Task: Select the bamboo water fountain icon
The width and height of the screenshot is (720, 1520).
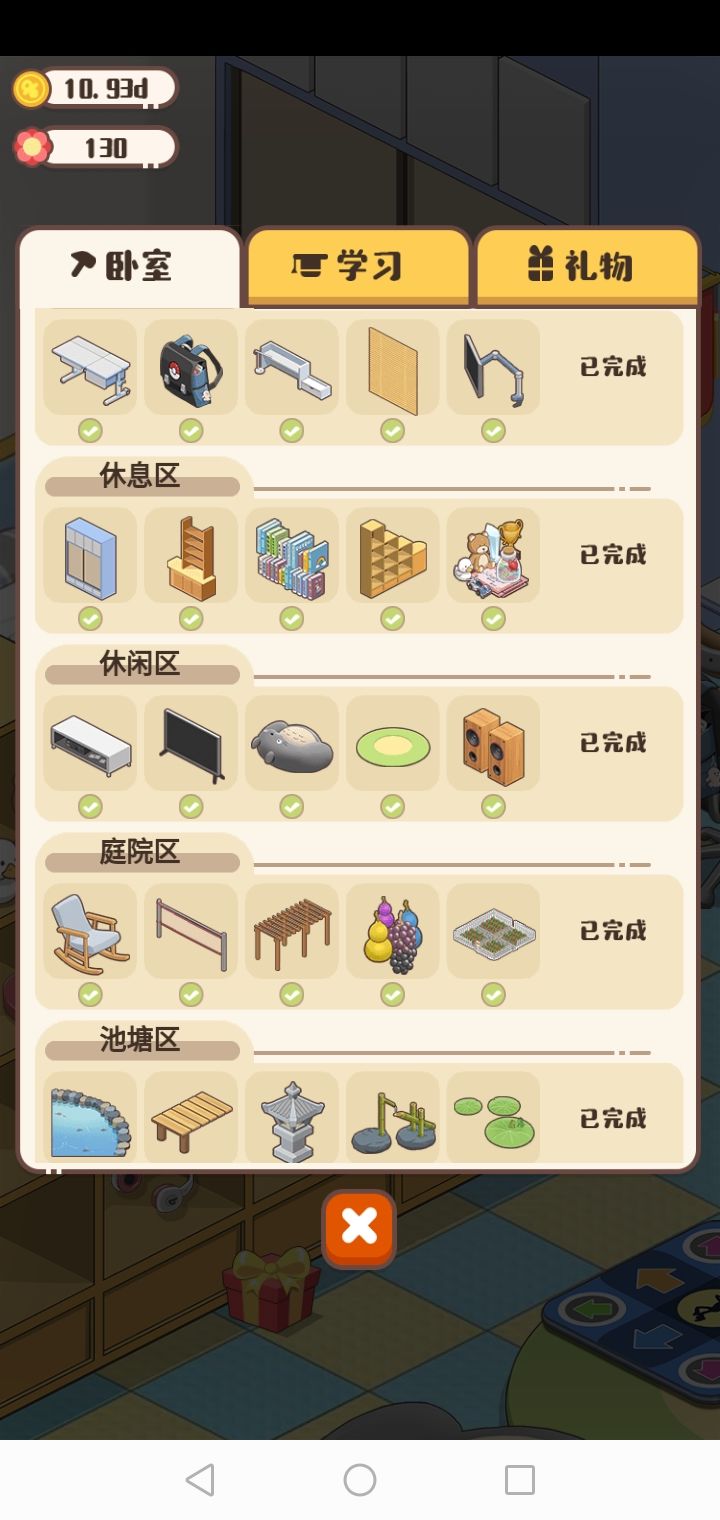Action: pyautogui.click(x=391, y=1116)
